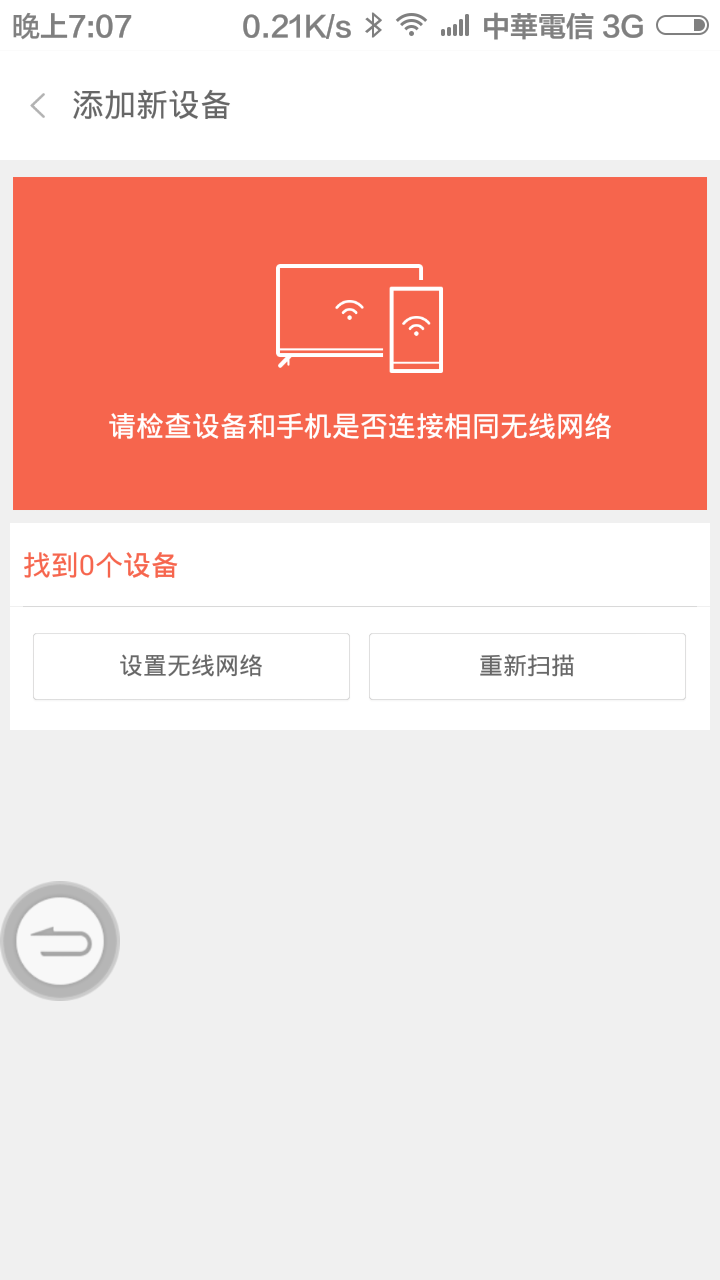This screenshot has height=1280, width=720.
Task: Tap the floating back button
Action: pyautogui.click(x=60, y=941)
